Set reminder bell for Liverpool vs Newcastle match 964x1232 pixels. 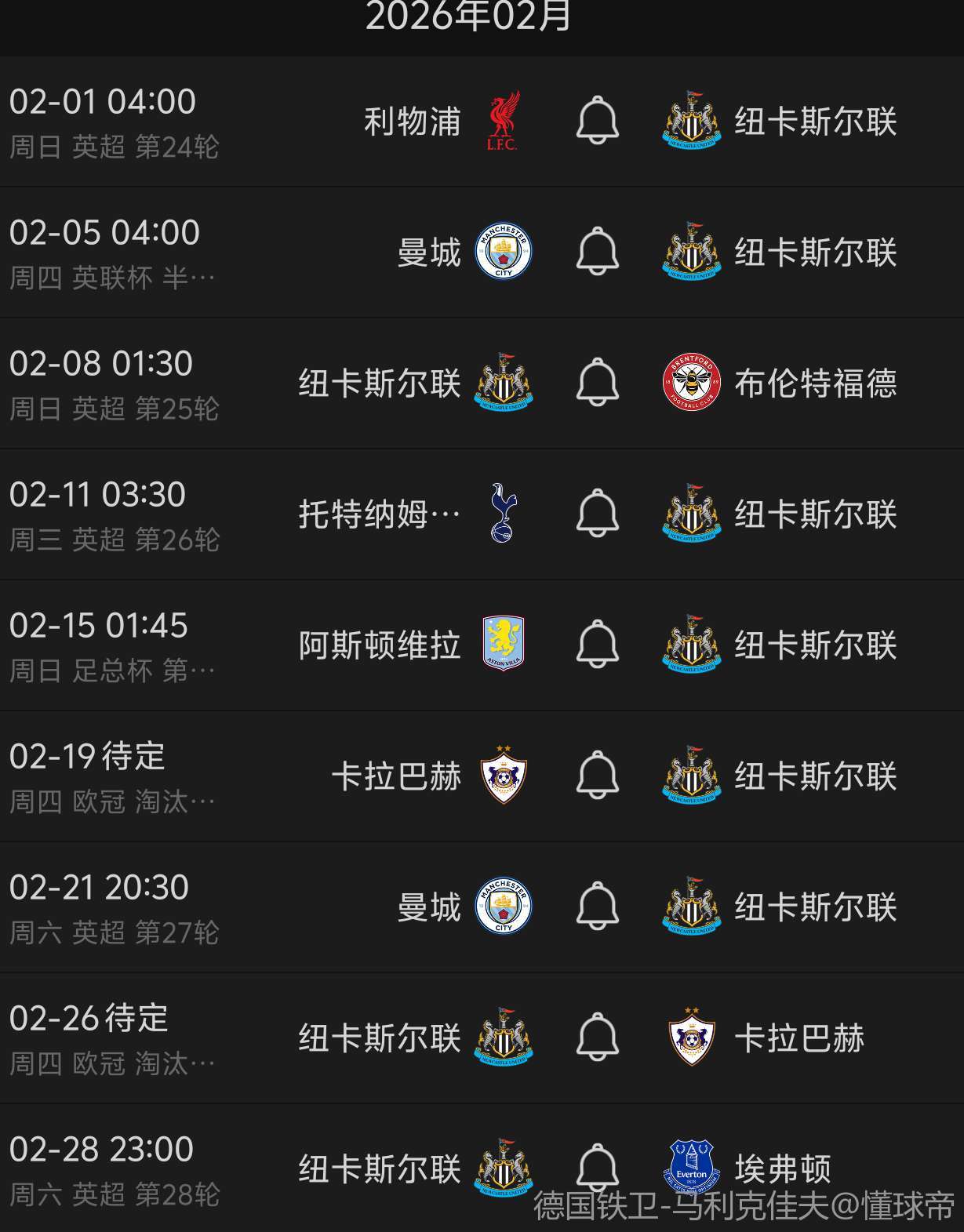[x=598, y=121]
